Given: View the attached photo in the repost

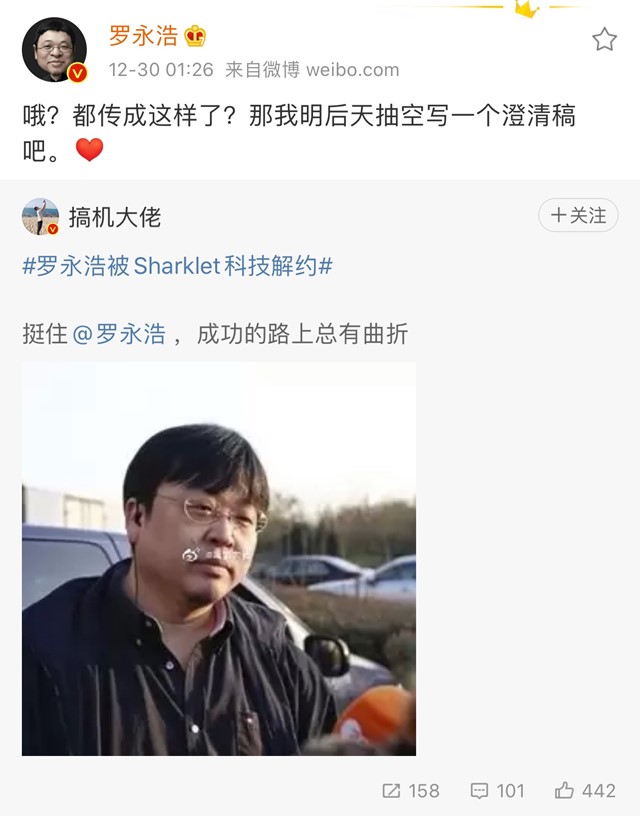Looking at the screenshot, I should tap(219, 558).
